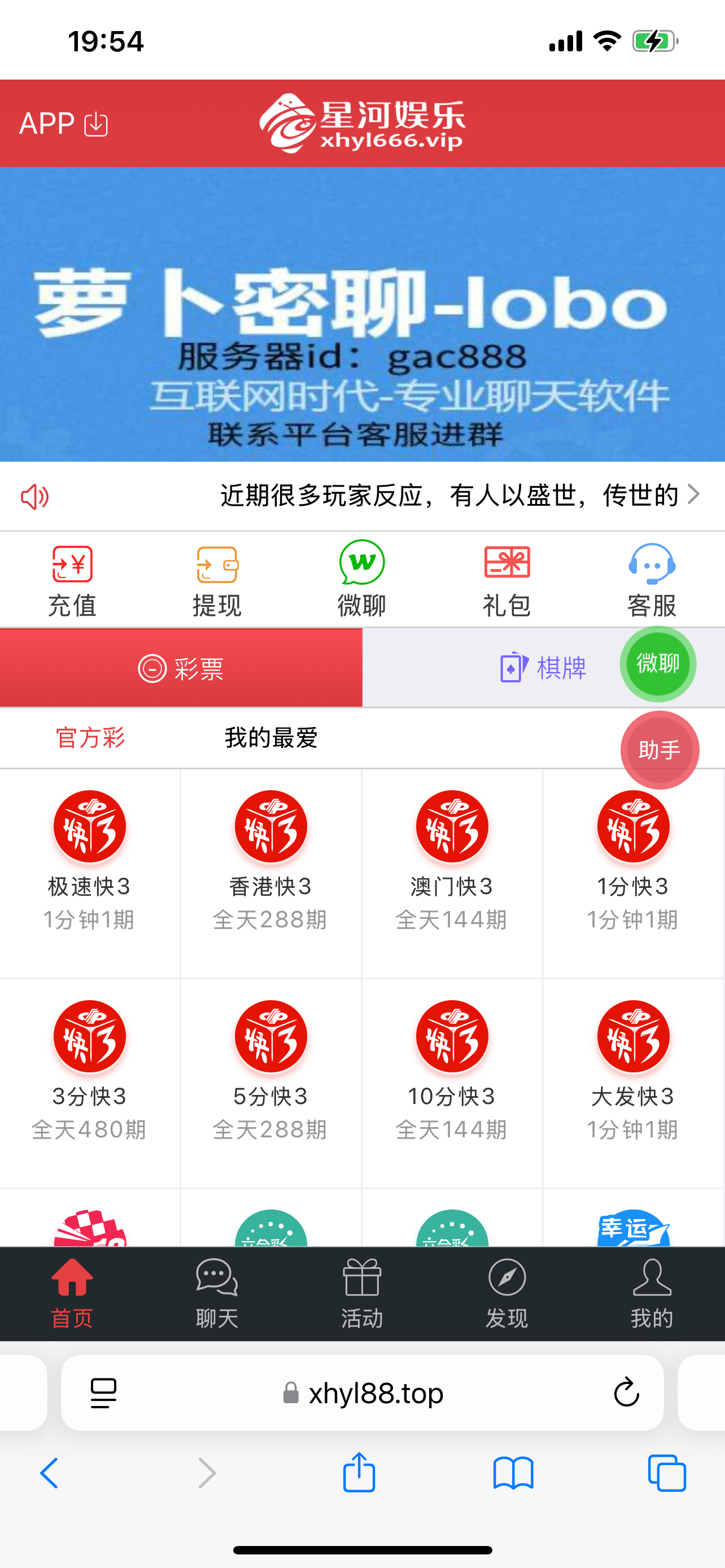Select the 提现 withdrawal icon
The height and width of the screenshot is (1568, 725).
click(217, 579)
